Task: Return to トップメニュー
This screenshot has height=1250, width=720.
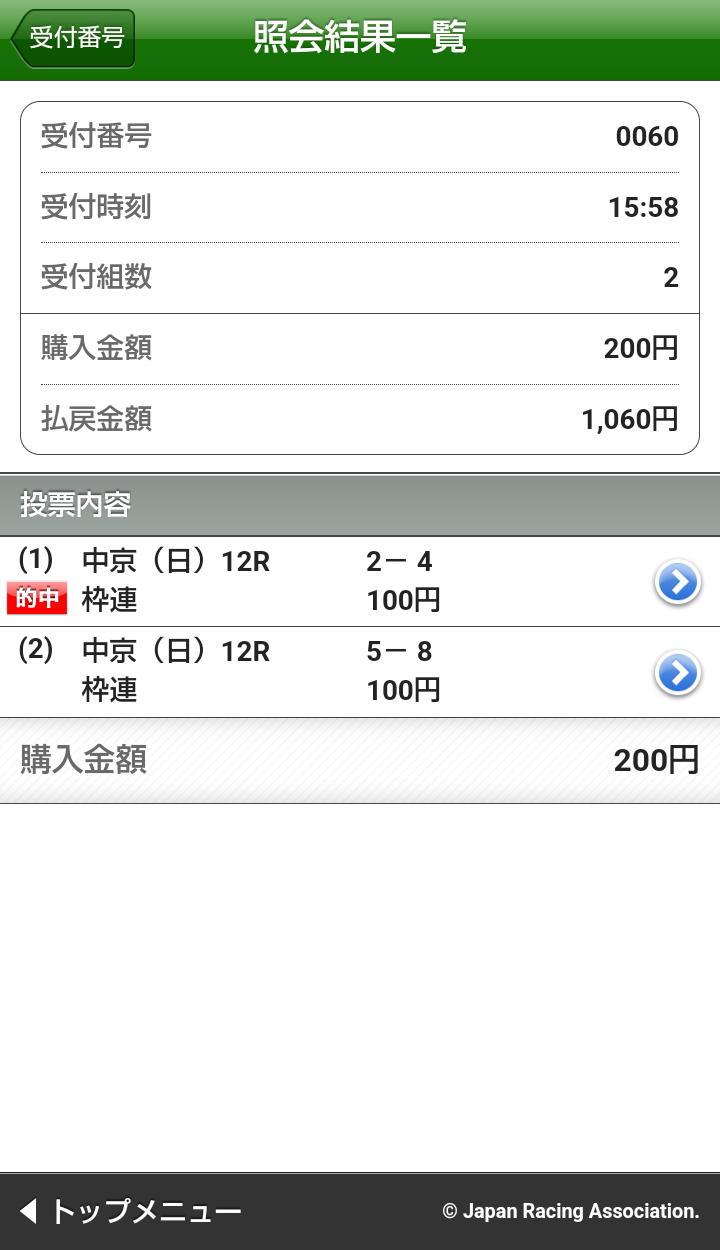Action: coord(131,1212)
